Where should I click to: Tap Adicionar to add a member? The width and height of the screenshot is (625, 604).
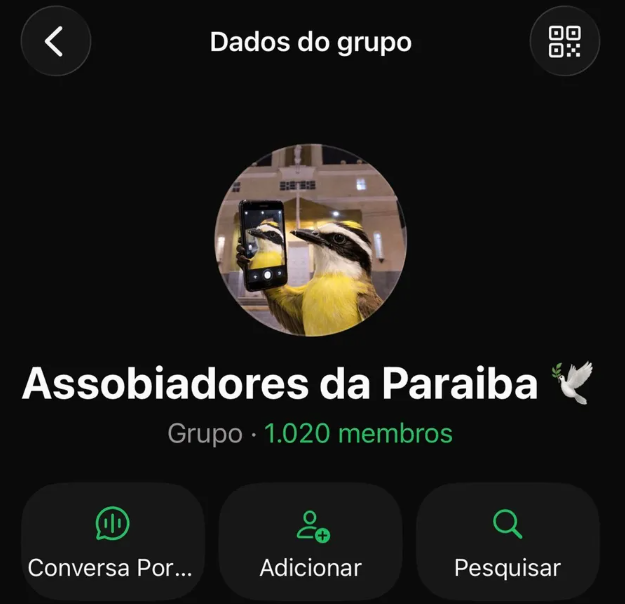click(x=311, y=543)
